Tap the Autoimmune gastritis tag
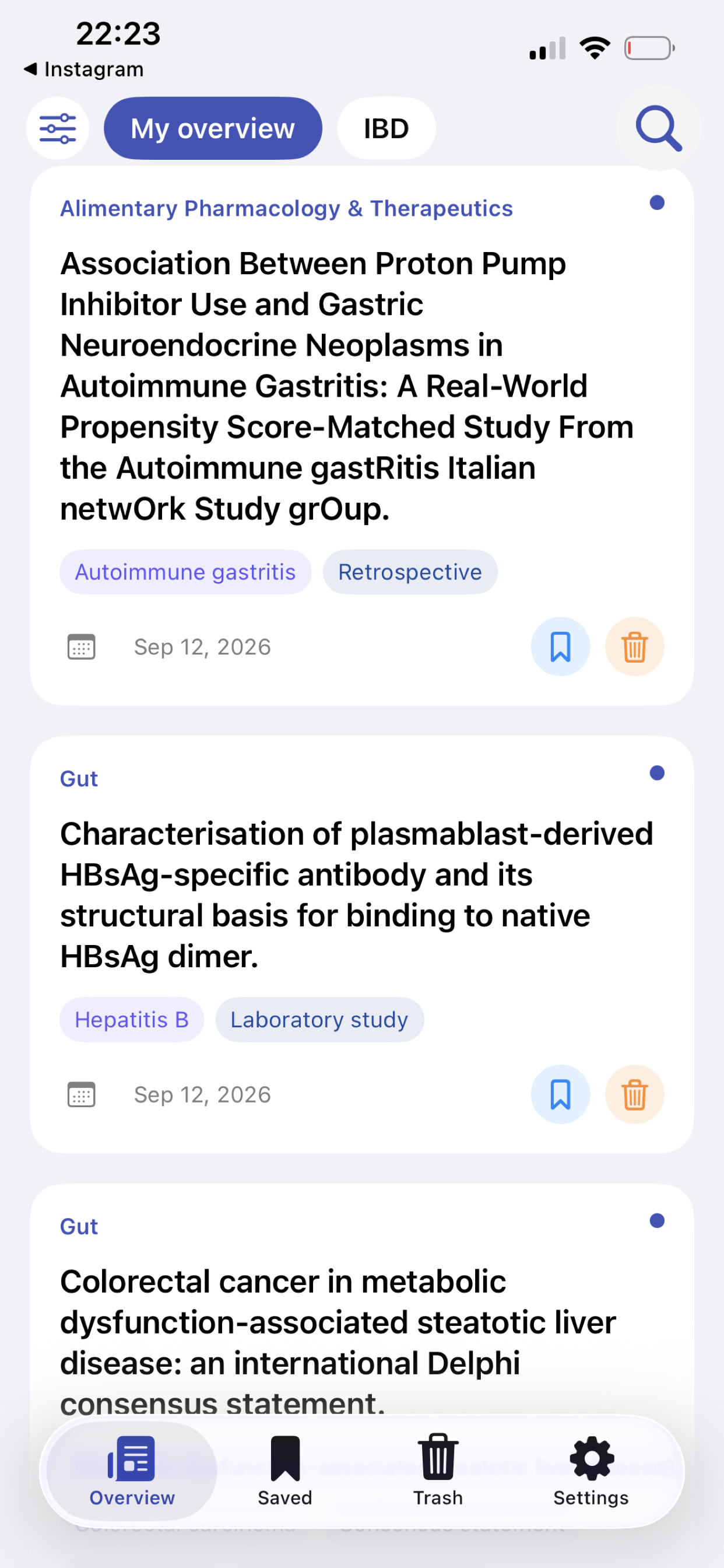Screen dimensions: 724x1568 (x=185, y=572)
